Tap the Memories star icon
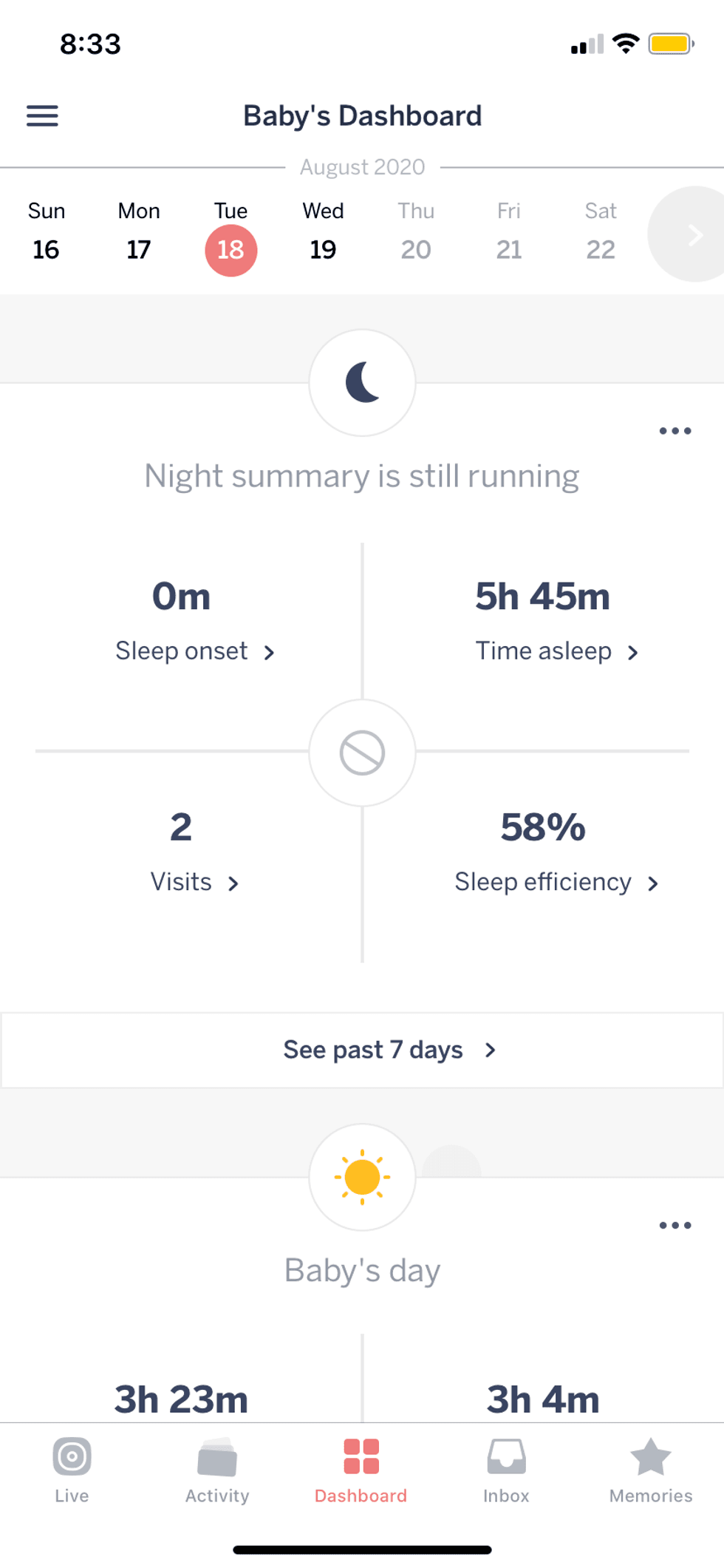 click(650, 1471)
